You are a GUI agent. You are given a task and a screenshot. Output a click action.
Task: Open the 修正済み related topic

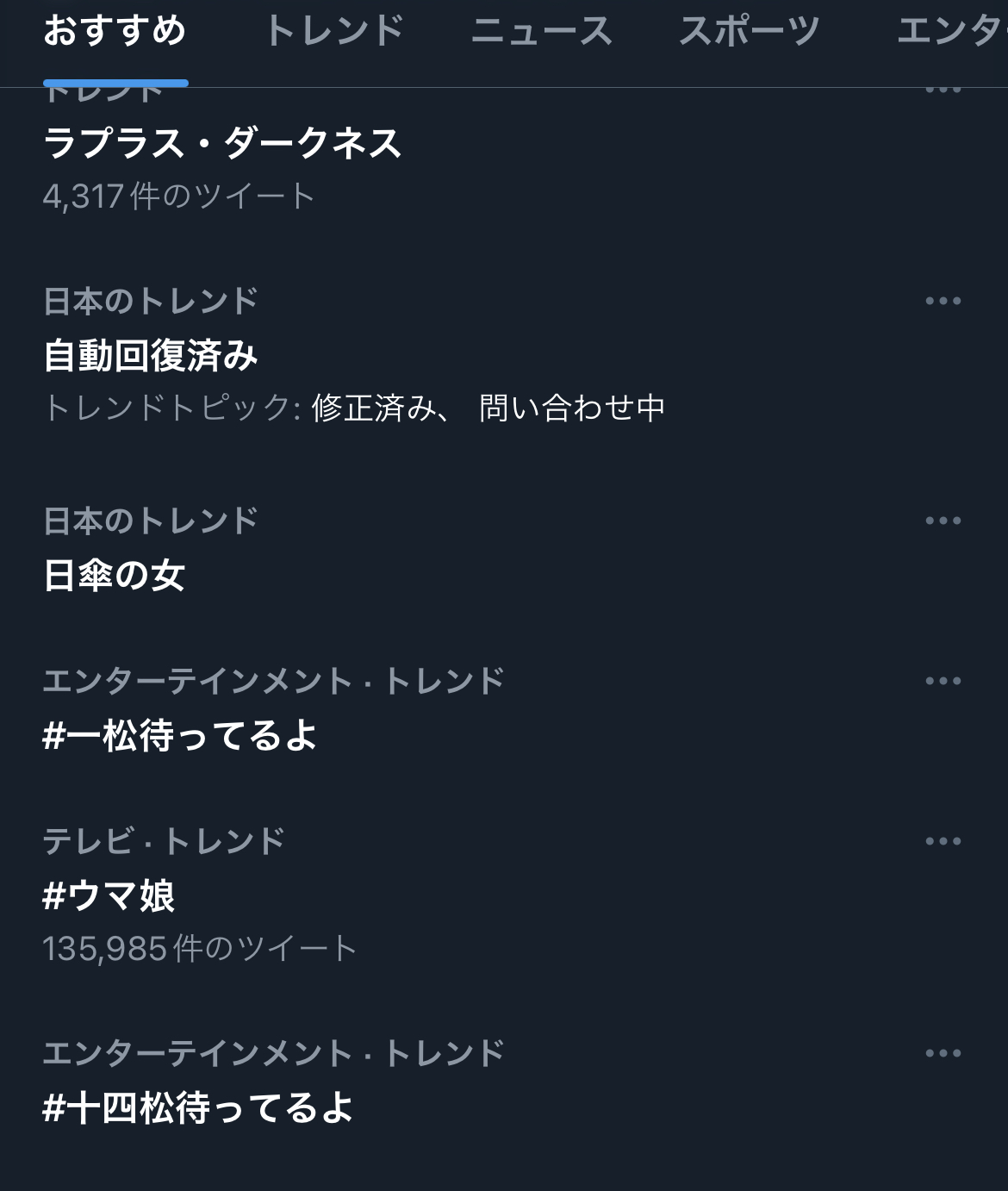coord(374,408)
